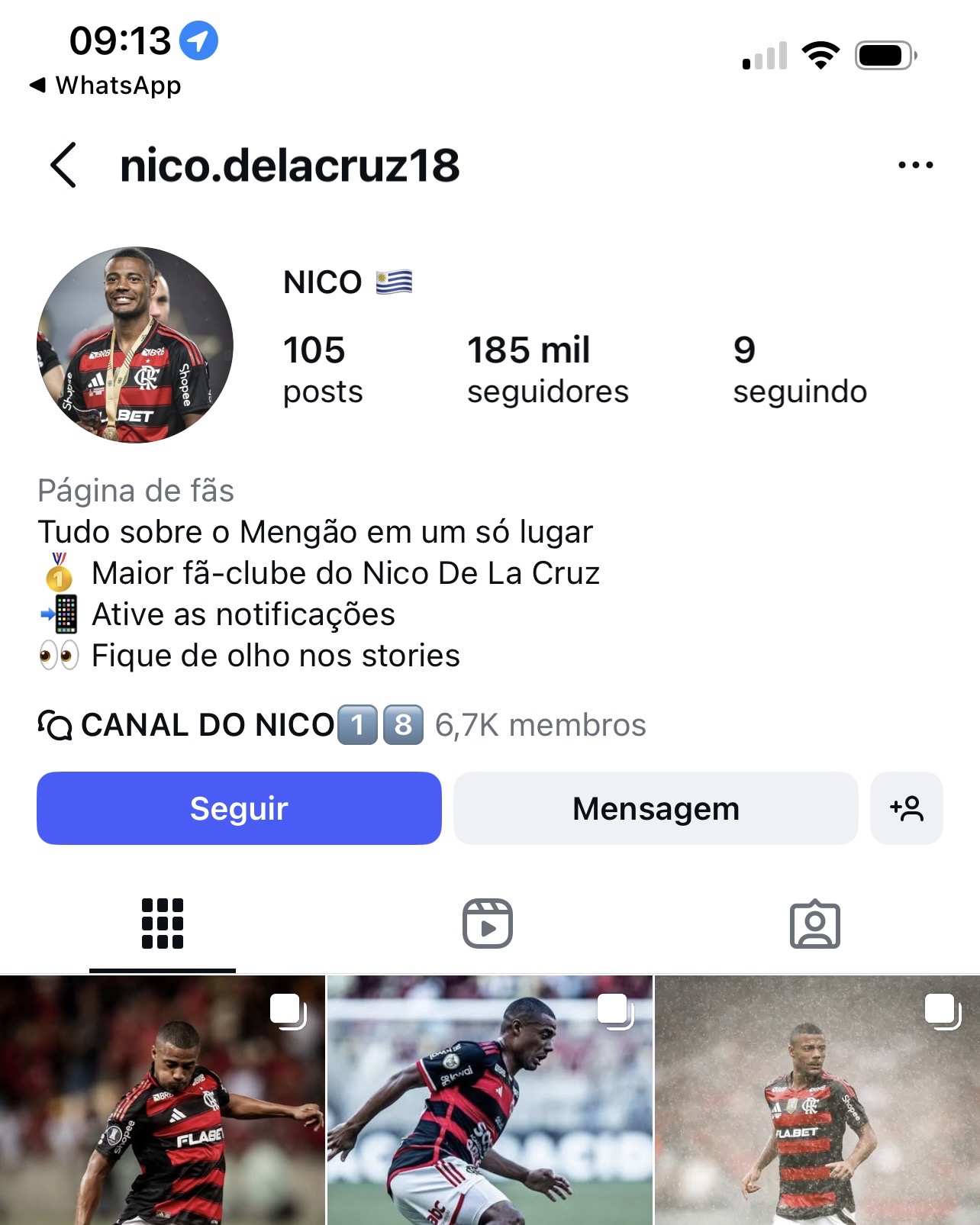Image resolution: width=980 pixels, height=1225 pixels.
Task: View the profile picture or story
Action: 135,344
